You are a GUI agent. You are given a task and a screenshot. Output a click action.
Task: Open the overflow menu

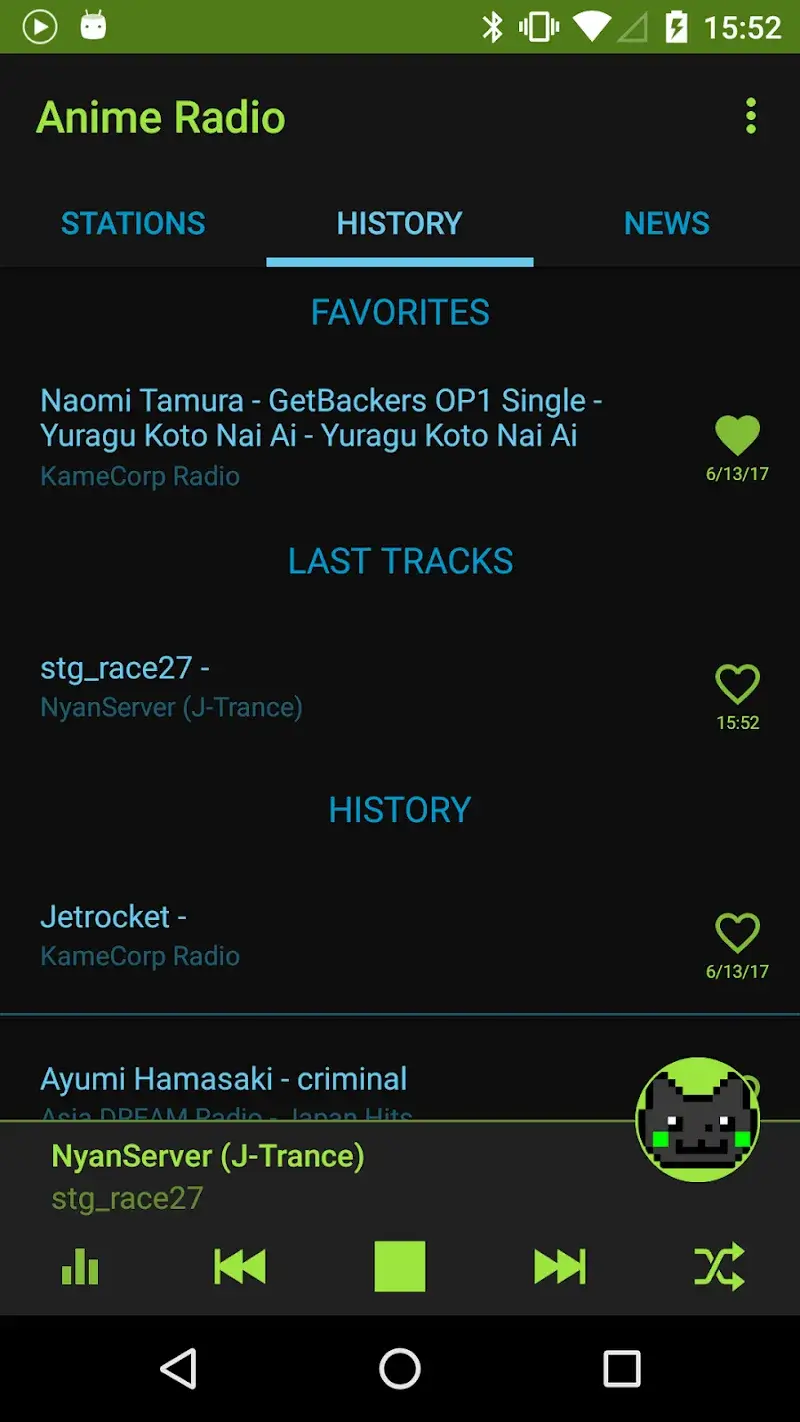751,116
